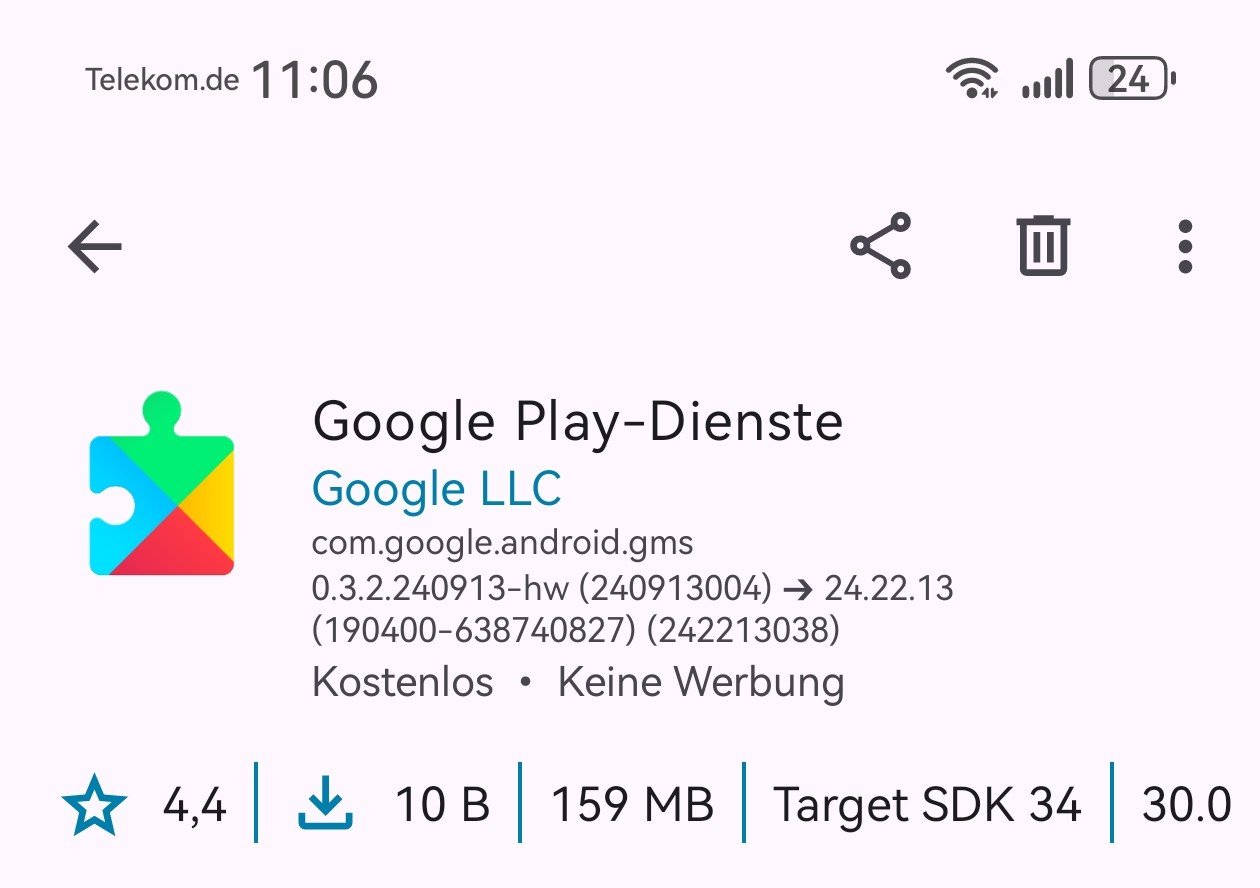Go back using the arrow icon

point(95,246)
